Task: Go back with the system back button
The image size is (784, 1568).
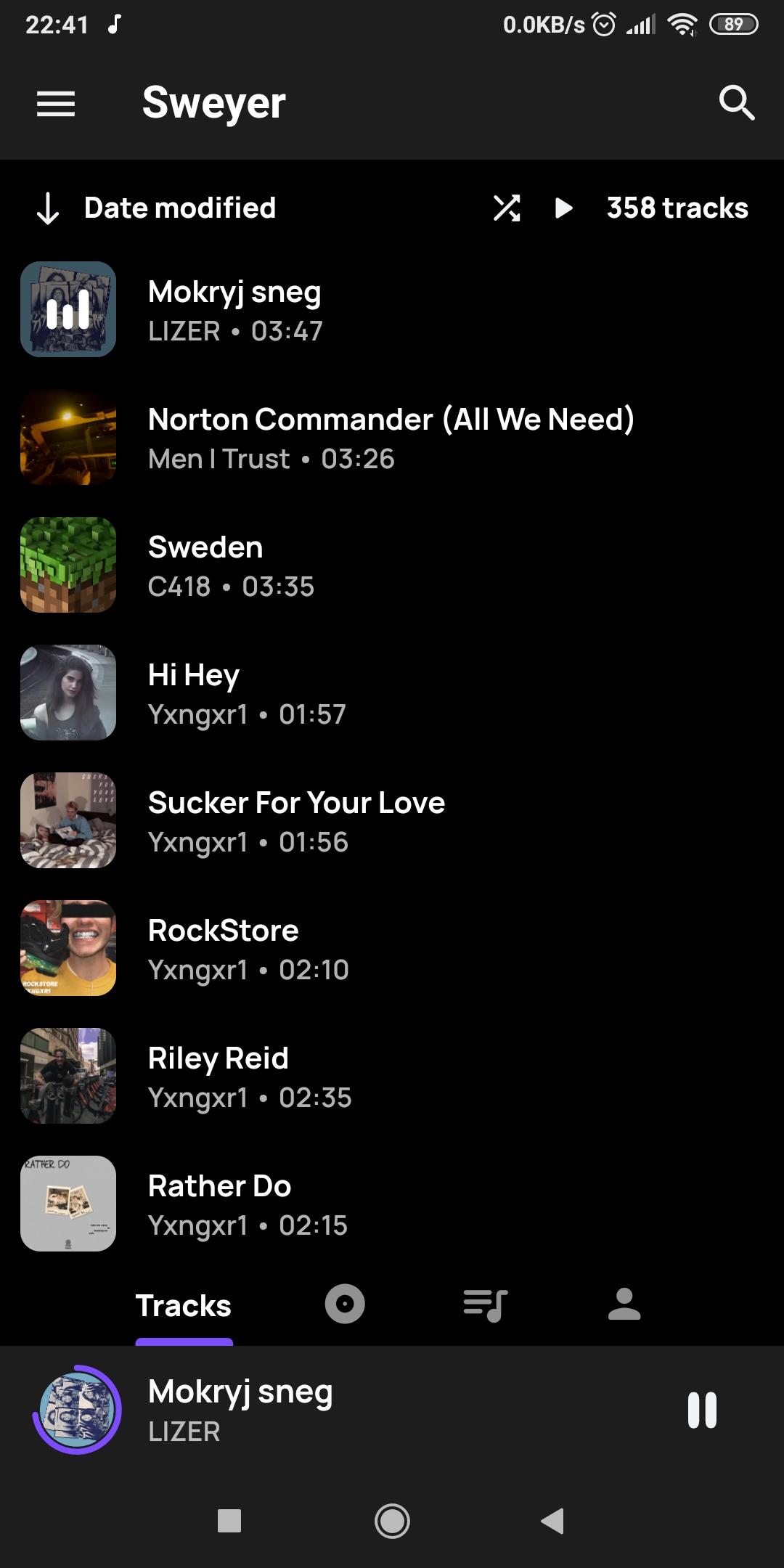Action: (x=552, y=1521)
